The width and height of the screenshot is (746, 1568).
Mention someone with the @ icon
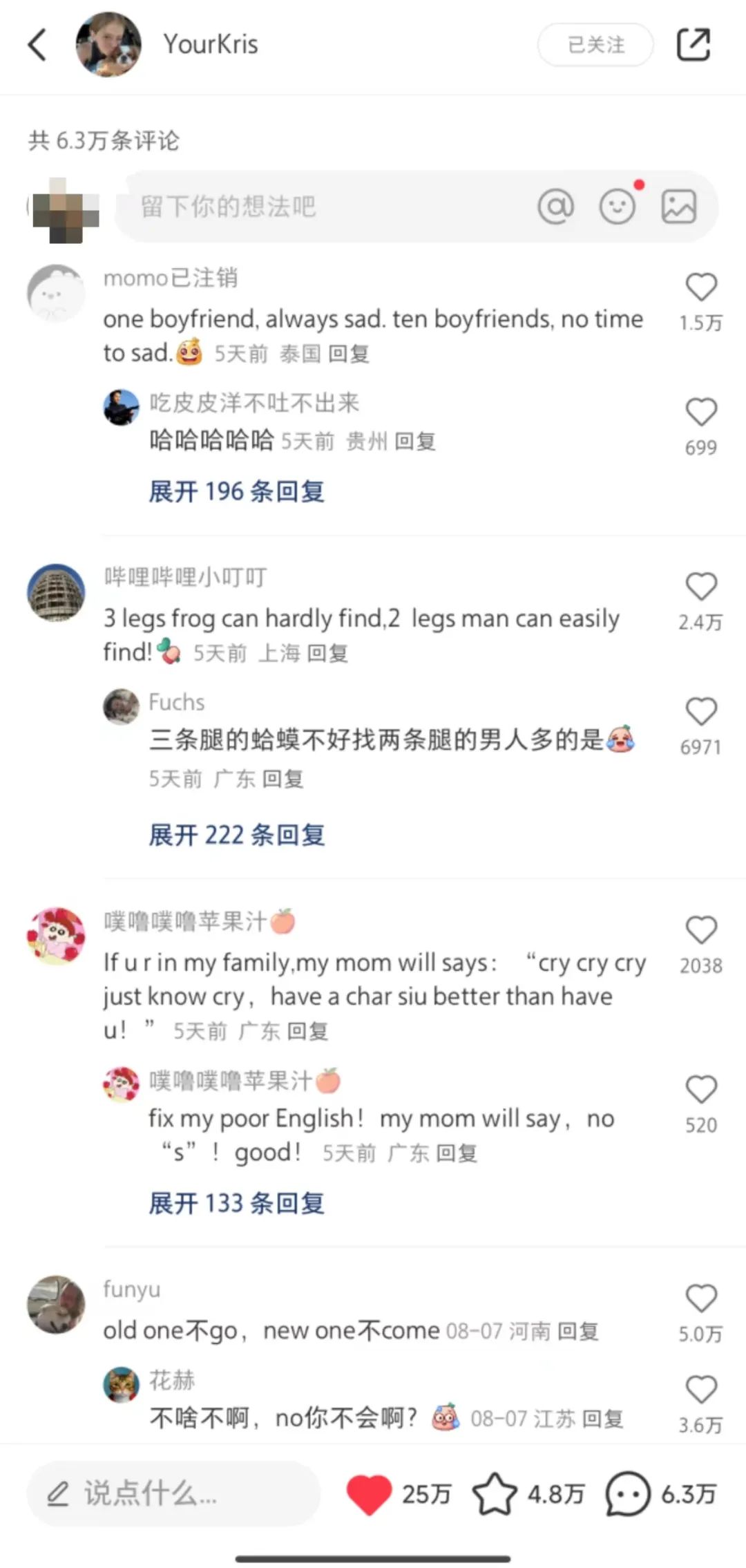click(x=555, y=207)
